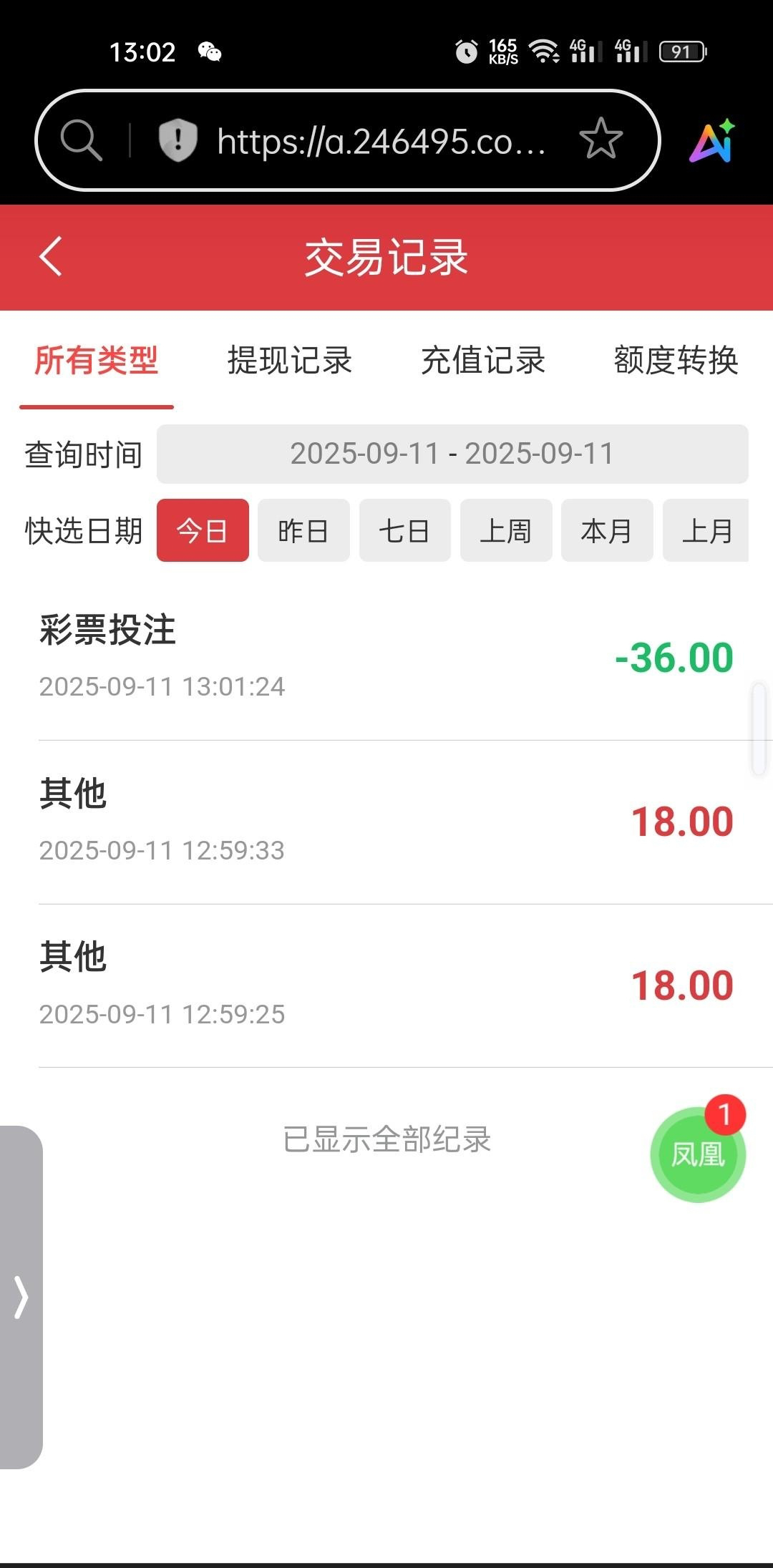This screenshot has height=1568, width=773.
Task: Go back from 交易记录 page
Action: [x=51, y=256]
